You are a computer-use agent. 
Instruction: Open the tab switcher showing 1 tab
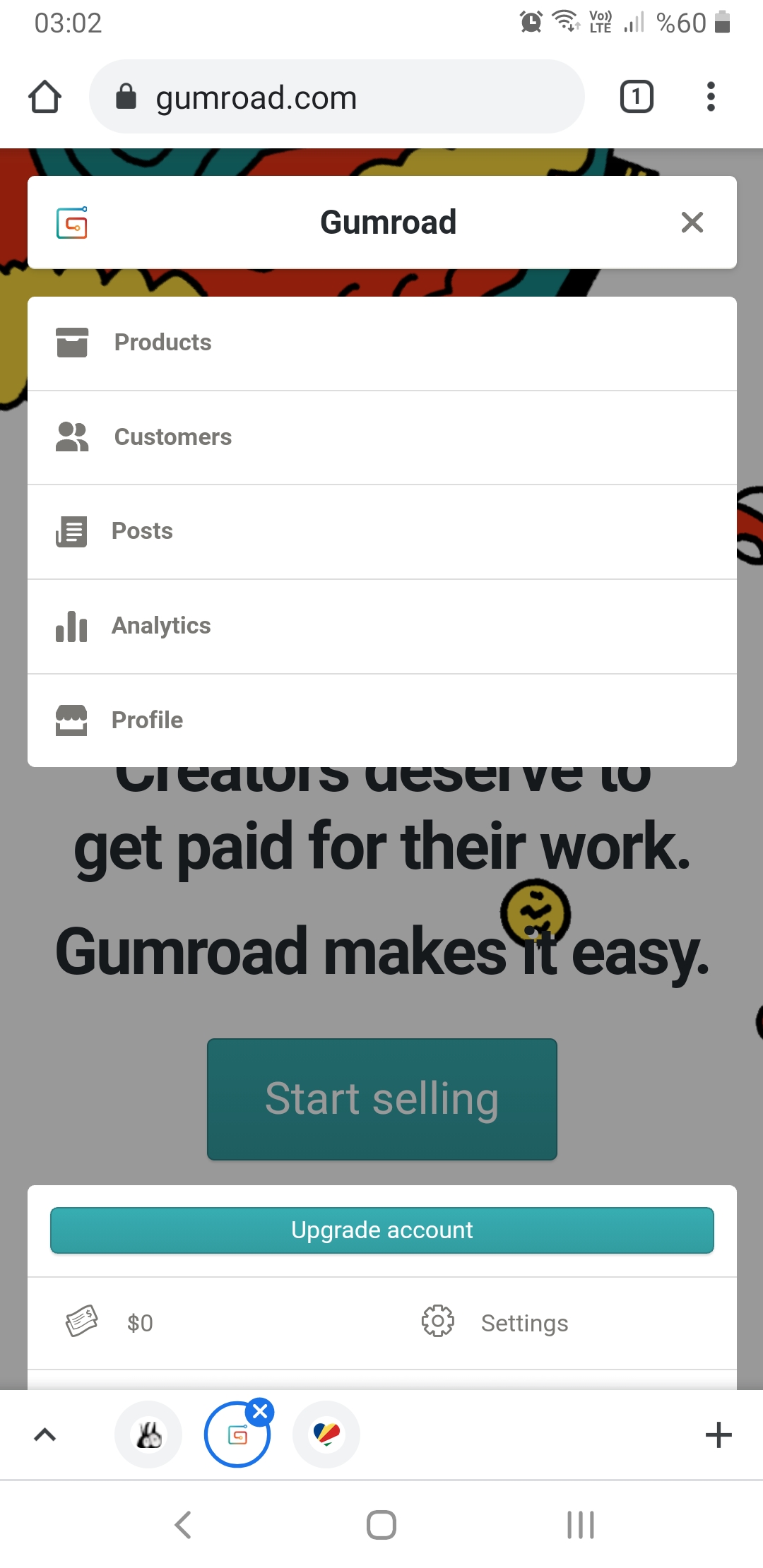(637, 97)
